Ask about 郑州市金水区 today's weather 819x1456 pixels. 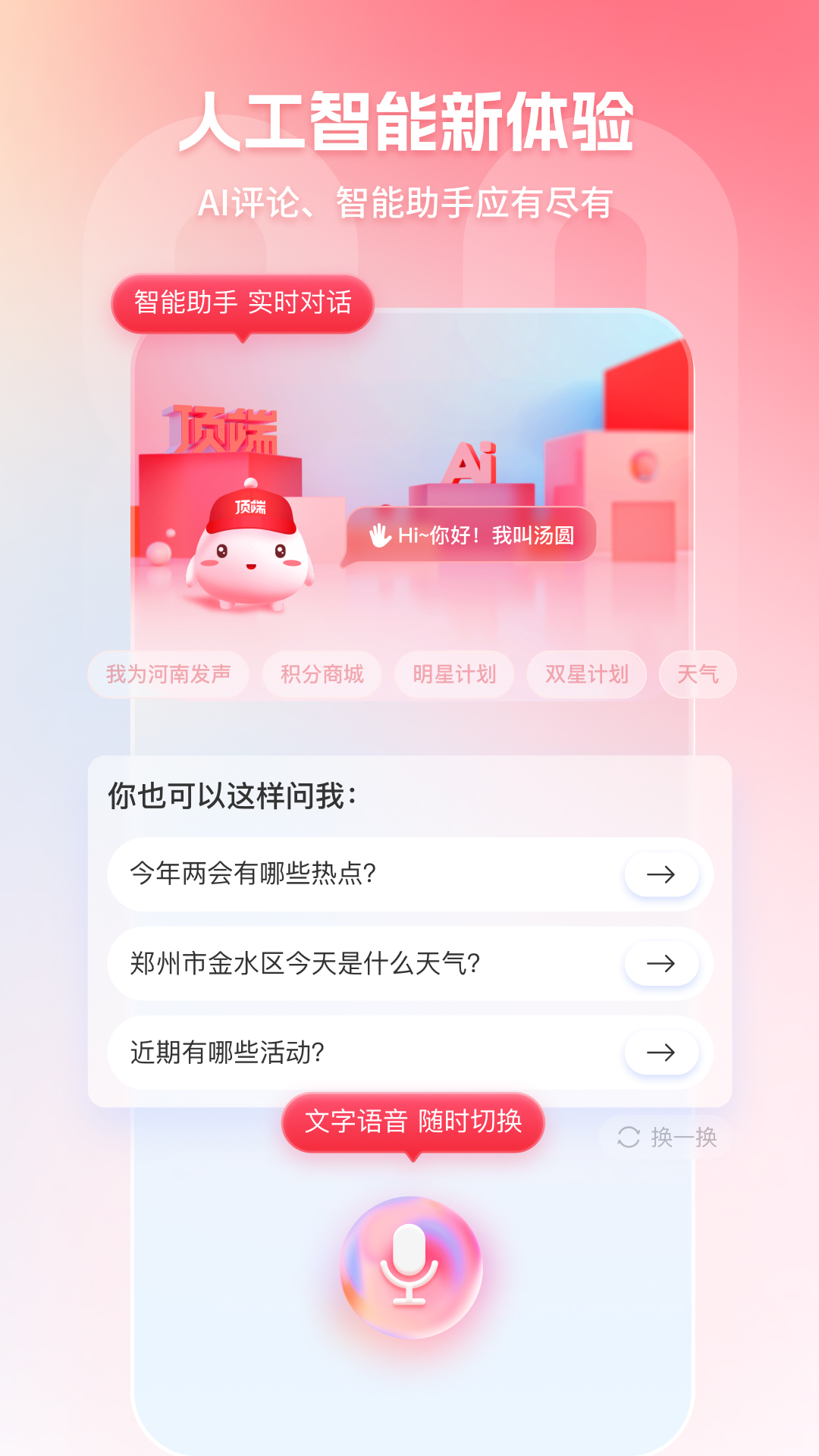coord(303,965)
